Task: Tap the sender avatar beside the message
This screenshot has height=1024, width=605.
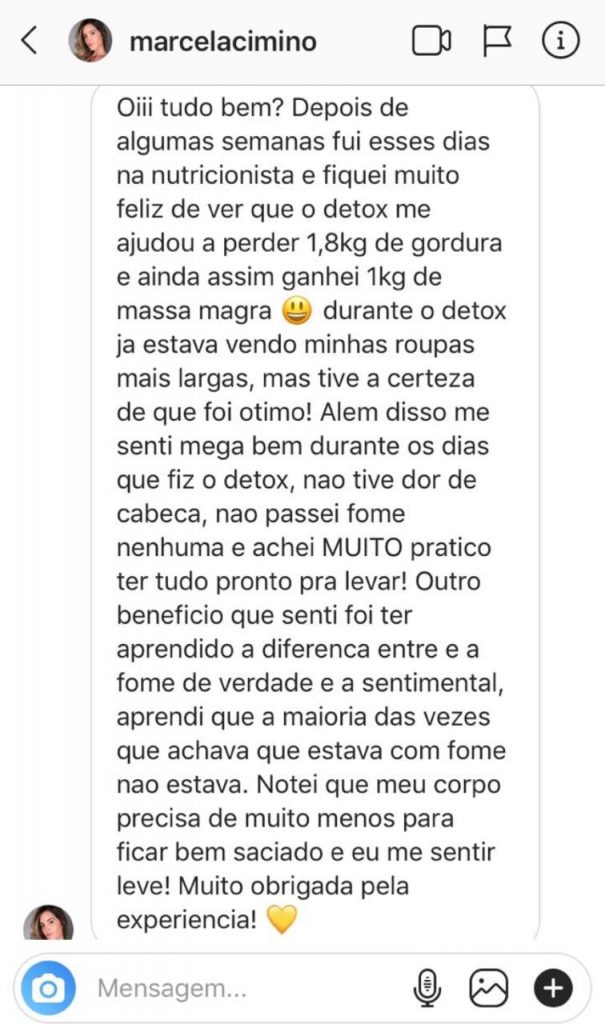Action: click(x=48, y=922)
